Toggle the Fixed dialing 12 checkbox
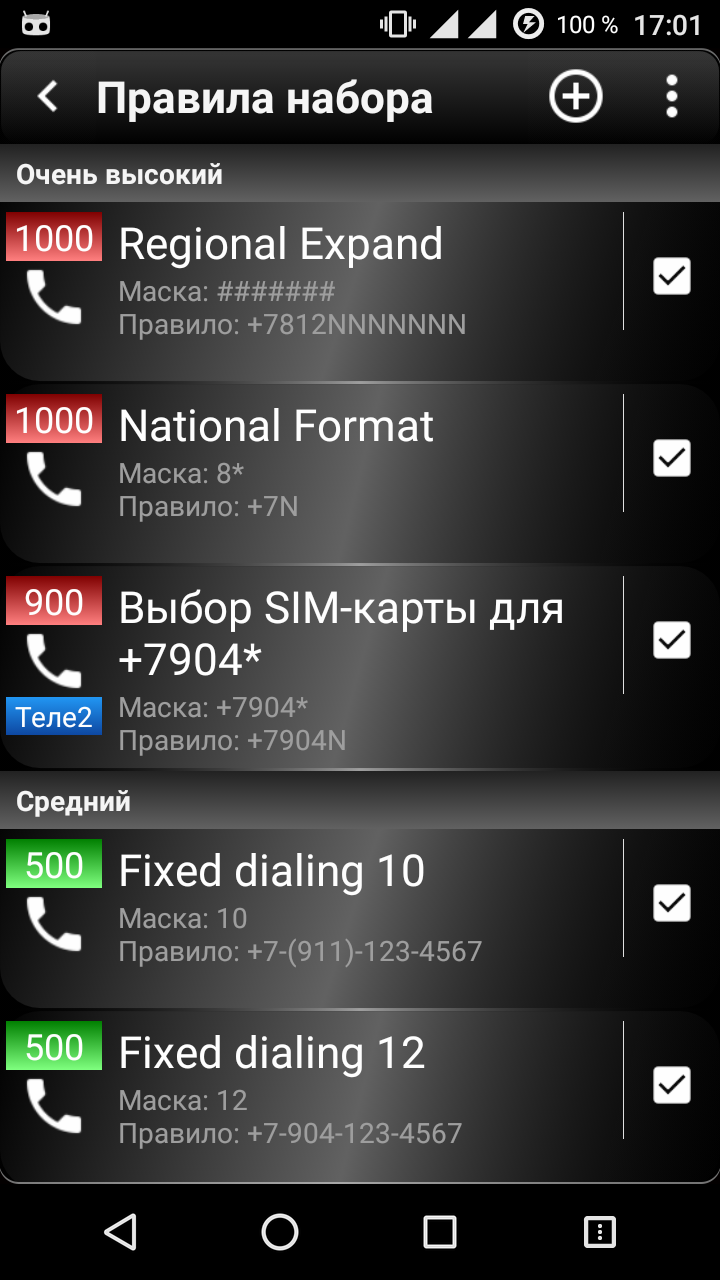 (x=671, y=1085)
